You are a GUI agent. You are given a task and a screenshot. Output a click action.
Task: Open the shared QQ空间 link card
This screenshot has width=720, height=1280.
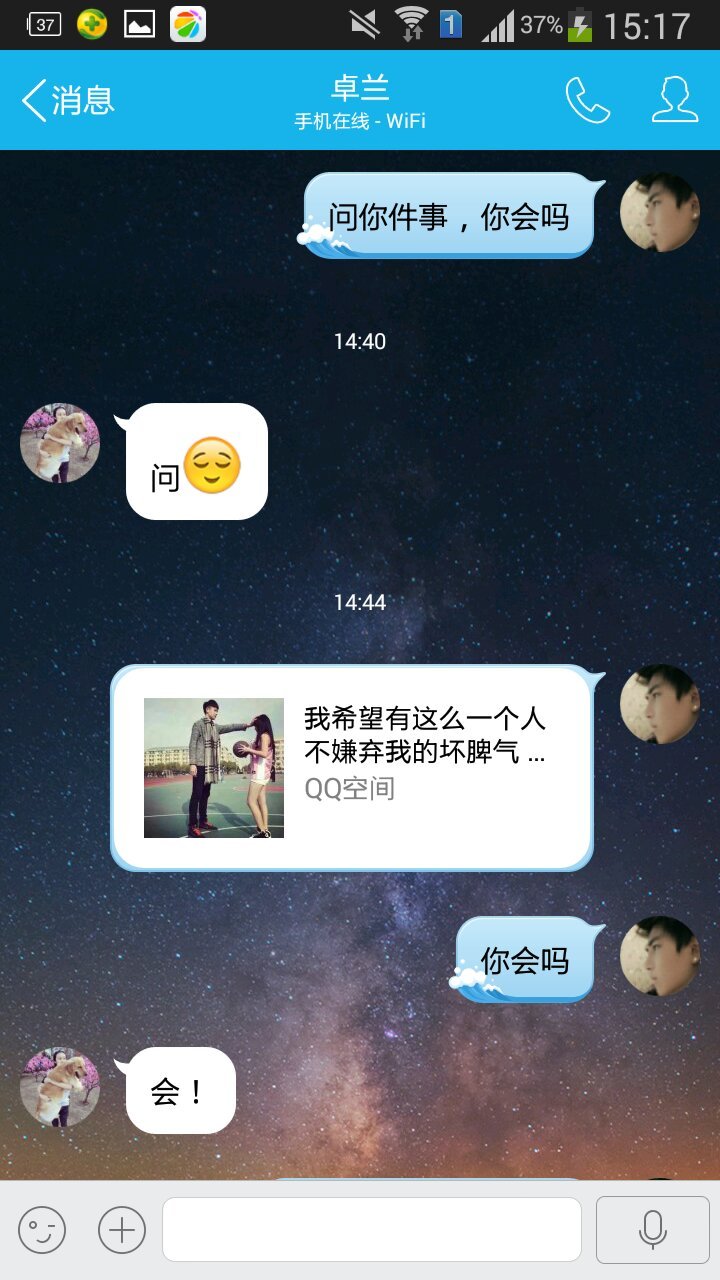tap(351, 768)
